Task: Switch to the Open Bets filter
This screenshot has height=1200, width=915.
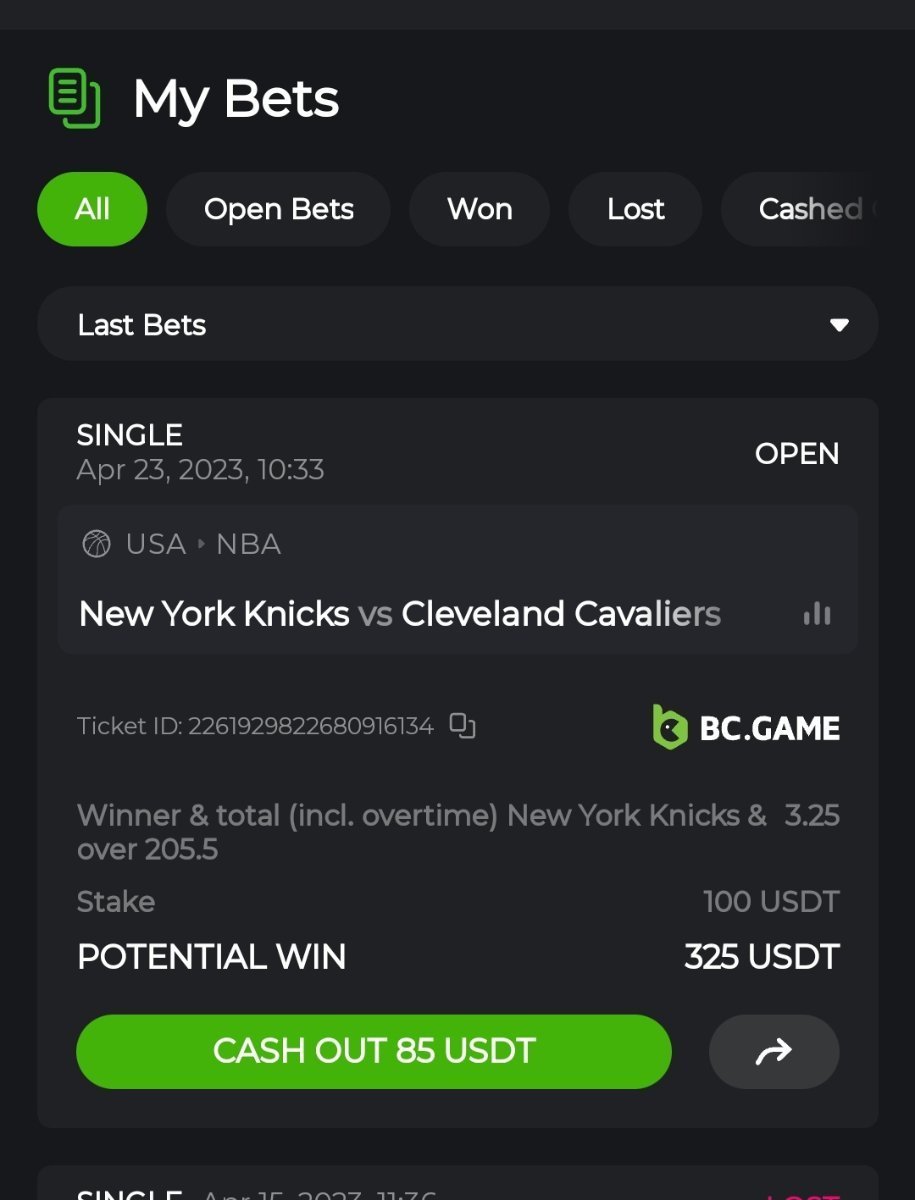Action: pos(278,209)
